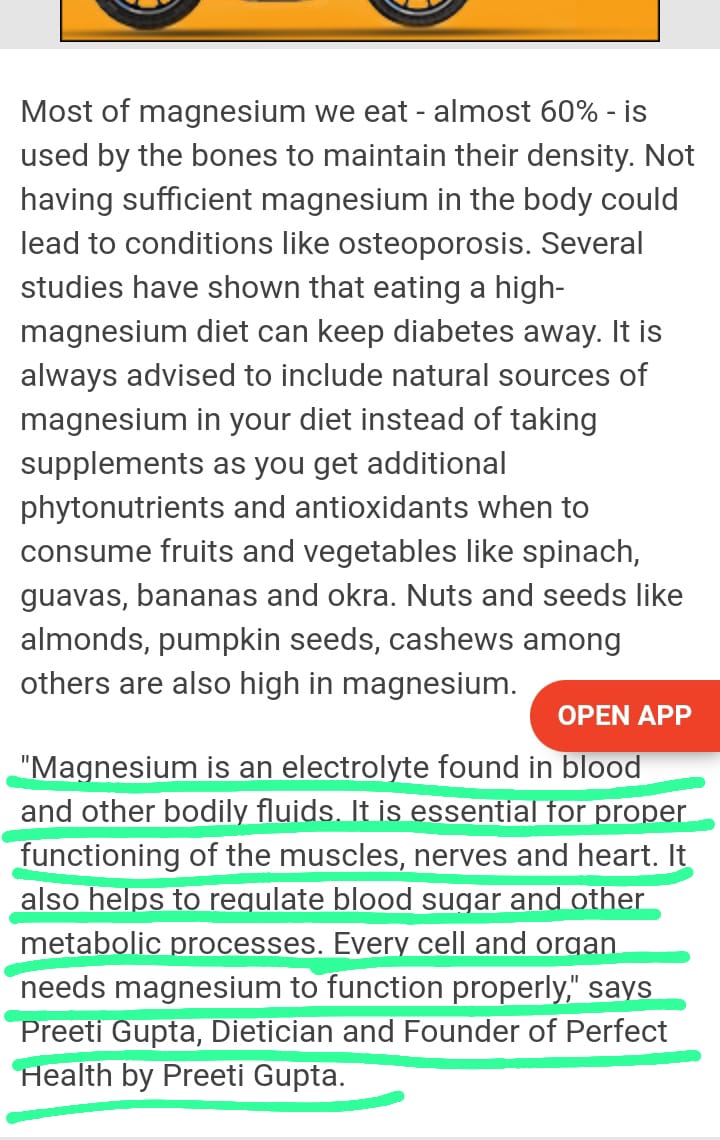Tap the bottom edge of the ad banner
The image size is (720, 1140).
click(x=360, y=33)
